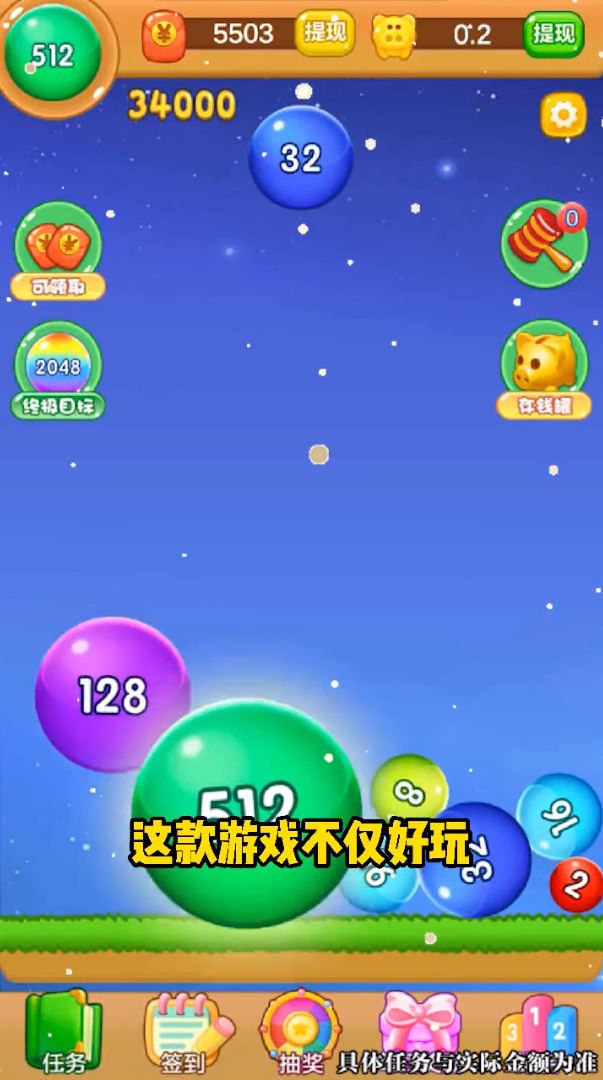Claim the red envelopes labeled 可领取
The height and width of the screenshot is (1080, 603).
(x=58, y=250)
